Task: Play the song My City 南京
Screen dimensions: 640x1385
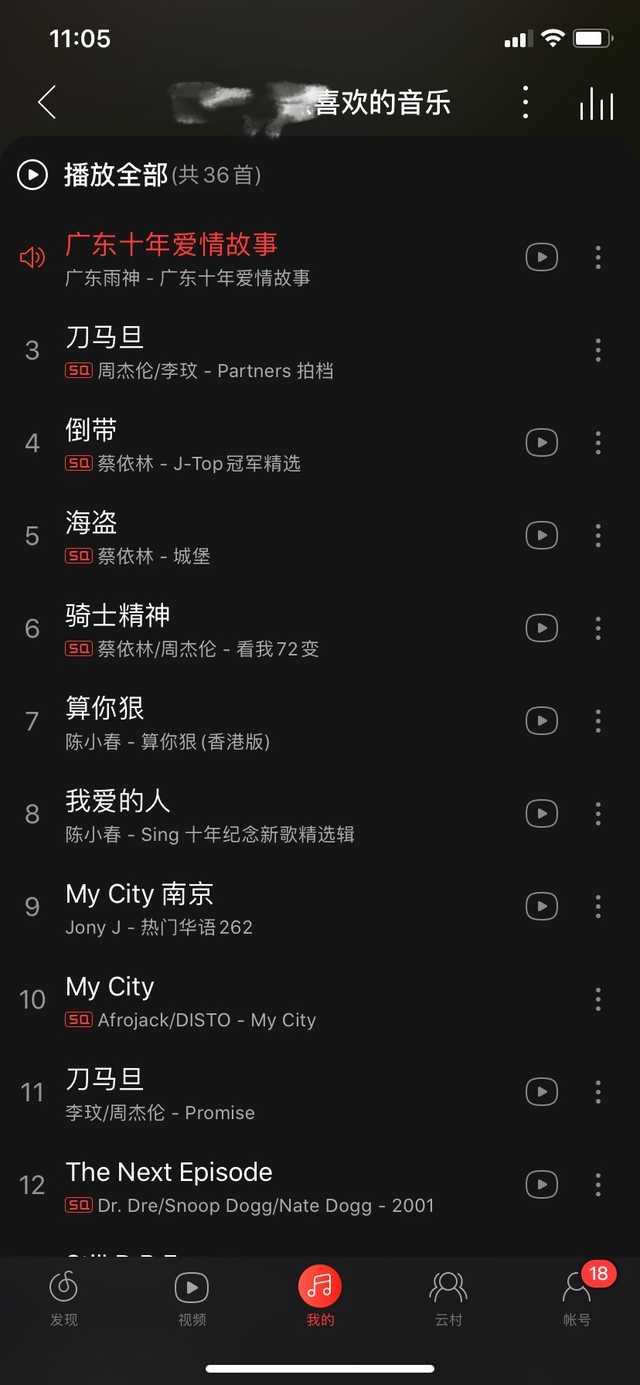Action: 139,895
